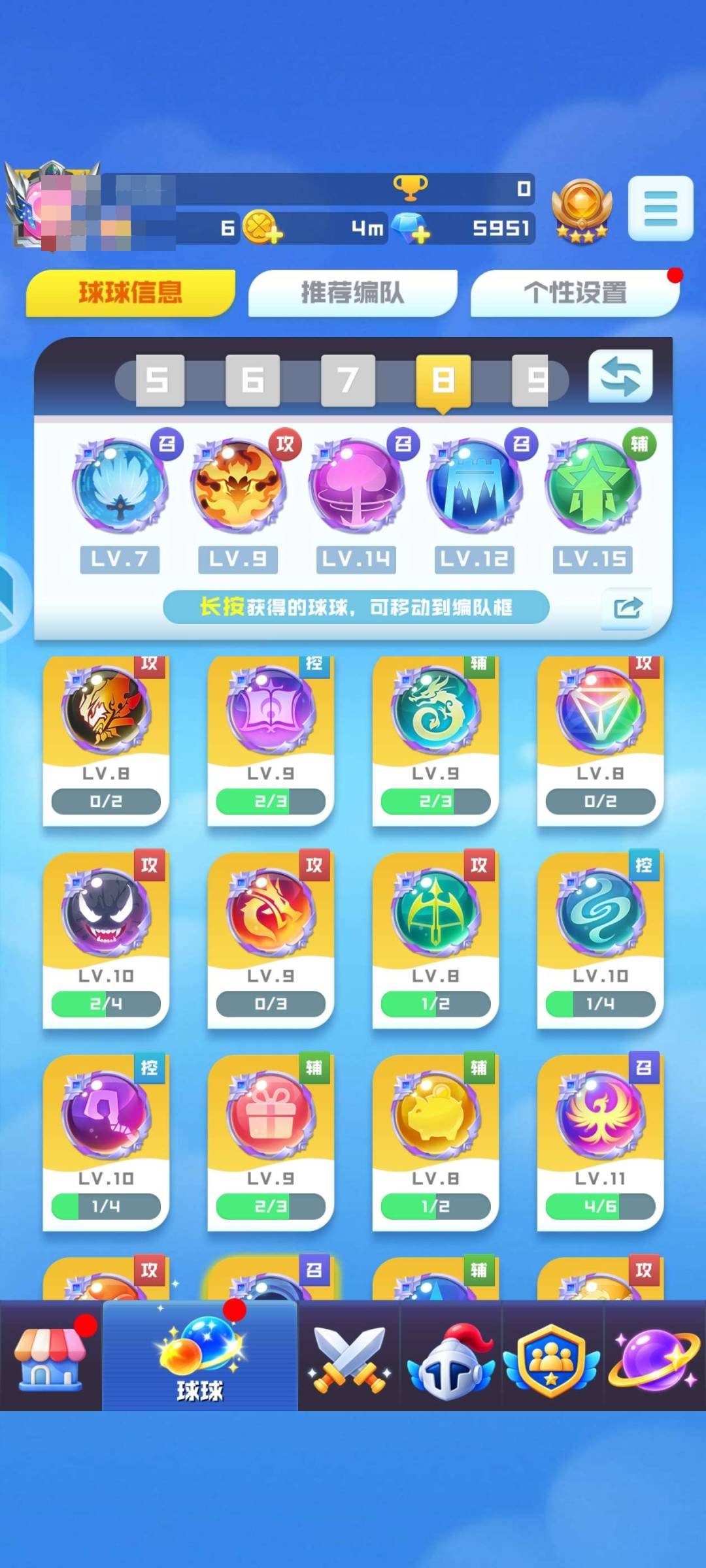The image size is (706, 1568).
Task: Select team slot 7
Action: pyautogui.click(x=348, y=380)
